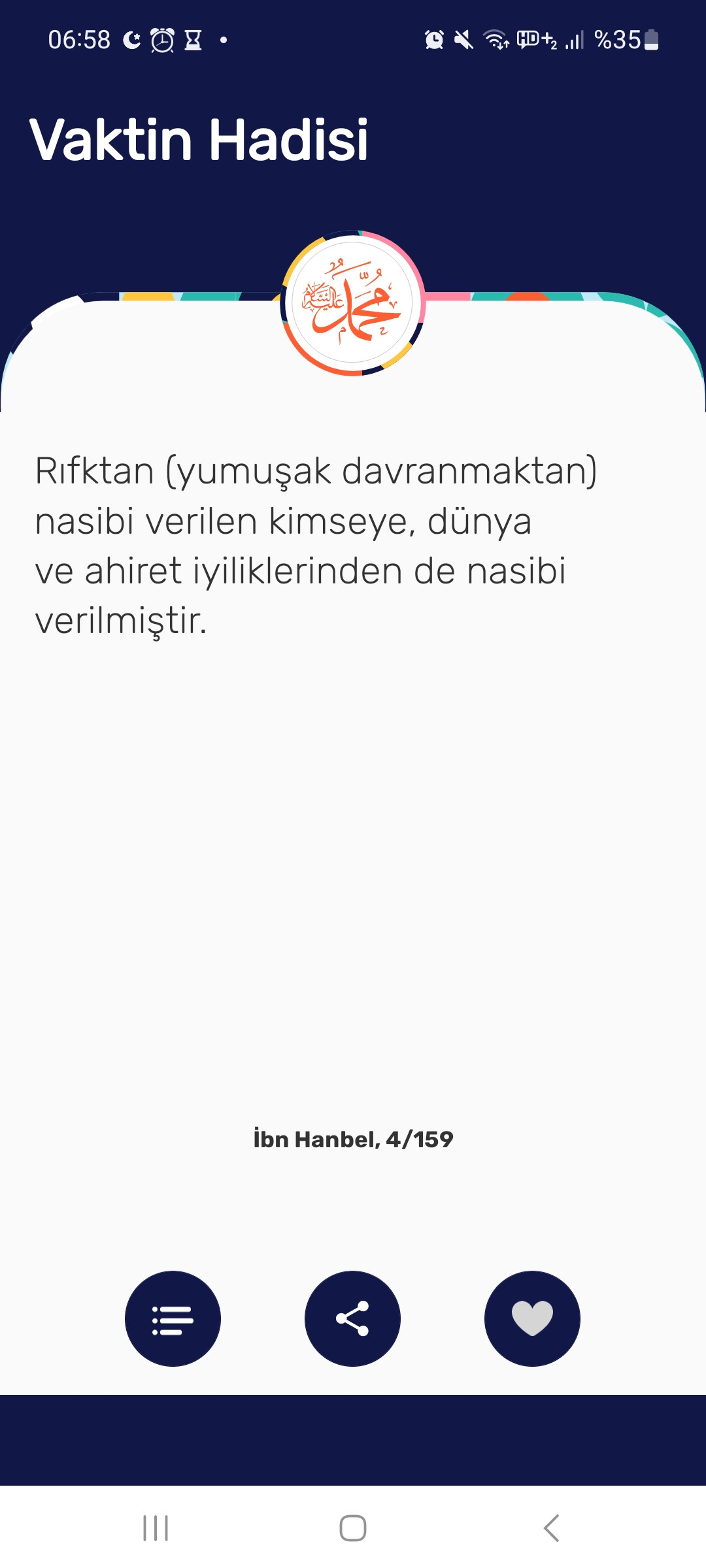The width and height of the screenshot is (706, 1568).
Task: Tap the crescent moon status icon
Action: tap(131, 41)
